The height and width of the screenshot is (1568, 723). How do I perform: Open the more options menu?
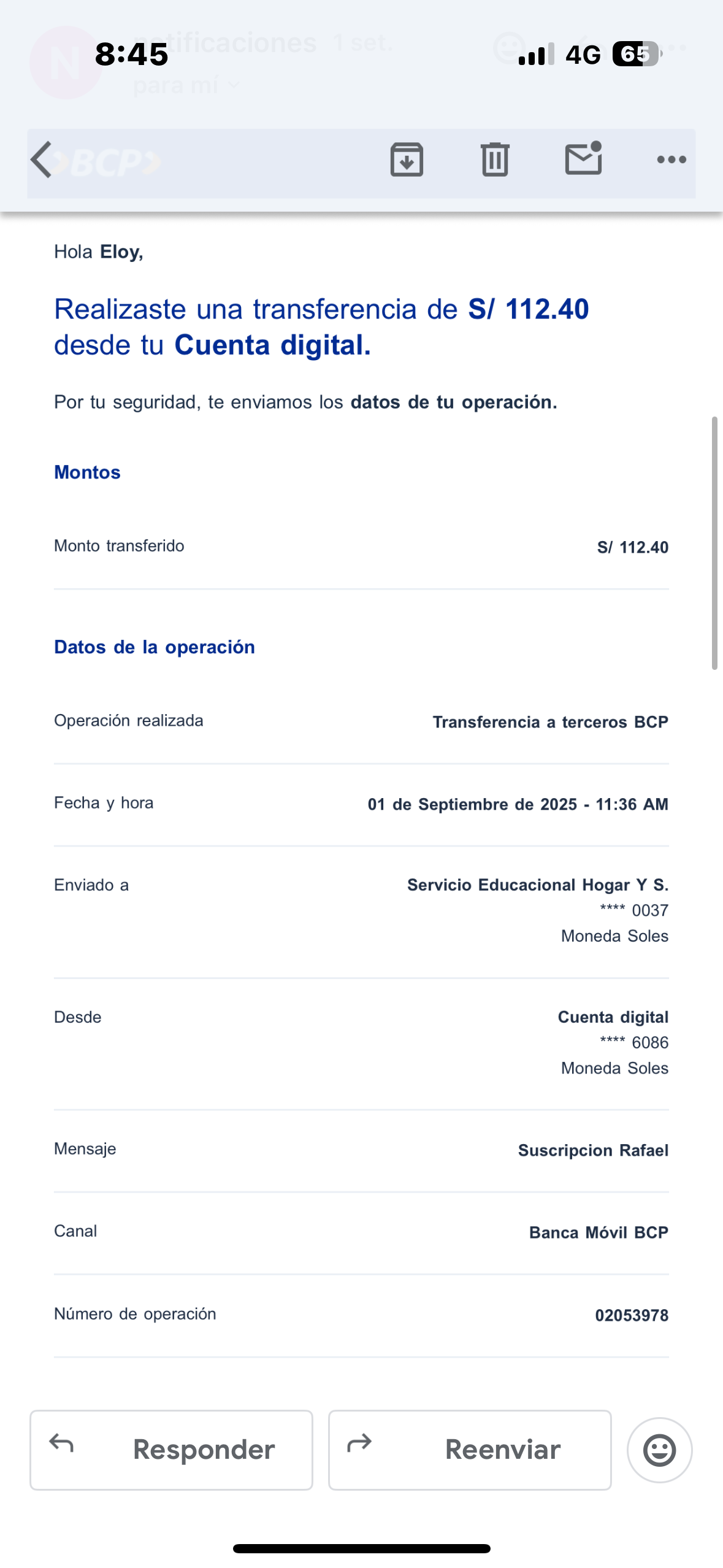tap(671, 159)
